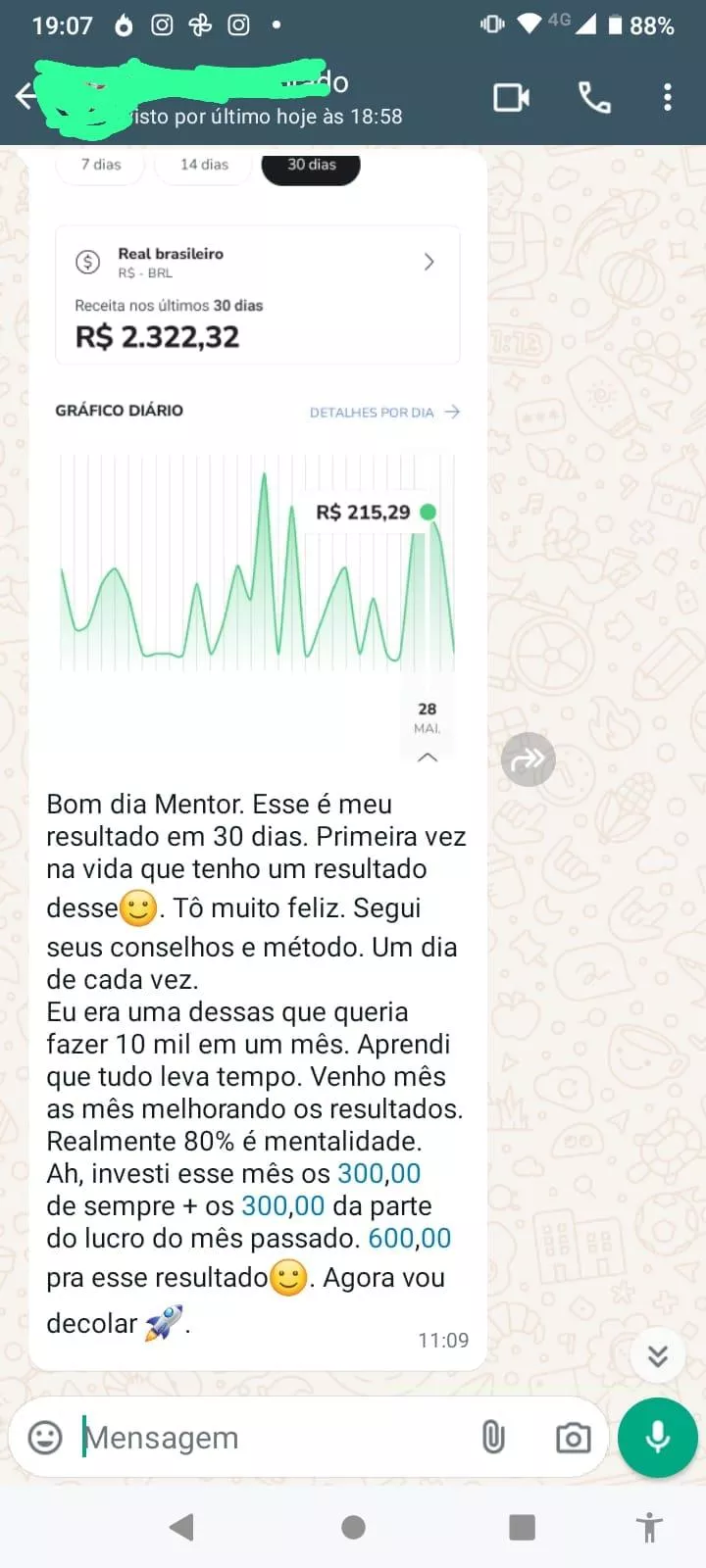Go back to the chat list
Screen dimensions: 706x1568
[x=25, y=96]
